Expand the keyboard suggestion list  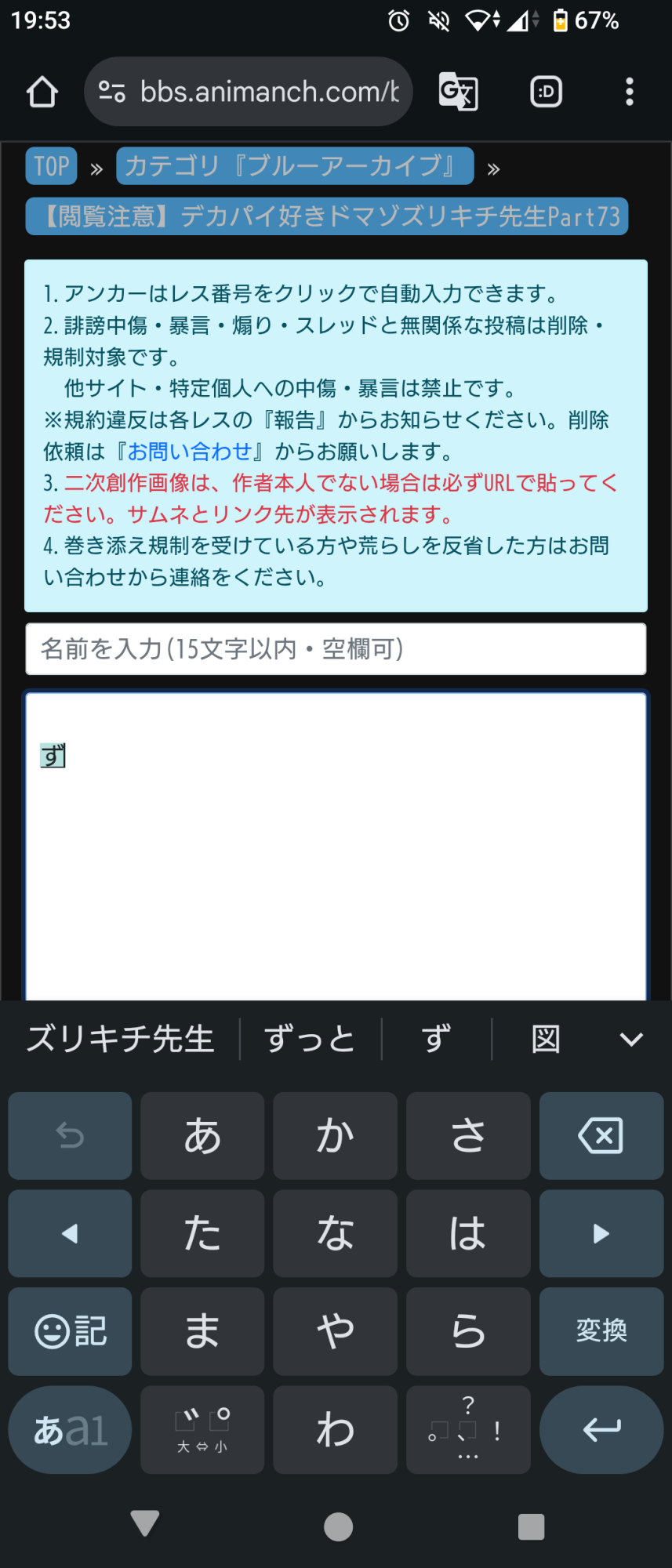click(631, 1040)
